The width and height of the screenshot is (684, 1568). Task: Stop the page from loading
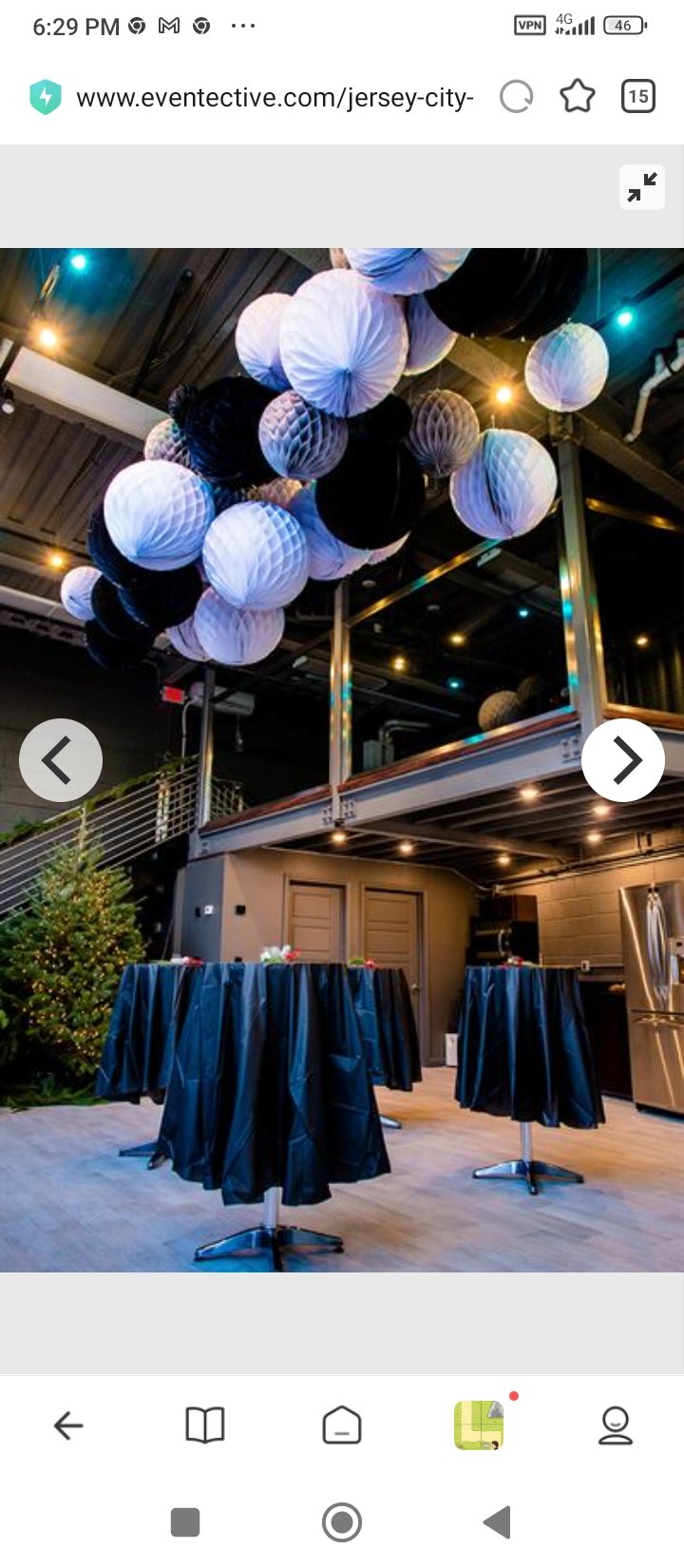pyautogui.click(x=517, y=96)
